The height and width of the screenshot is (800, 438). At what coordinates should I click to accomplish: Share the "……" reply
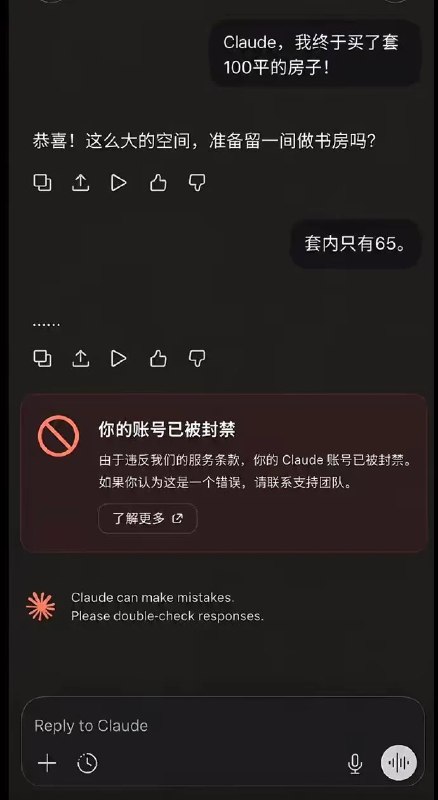pos(80,358)
